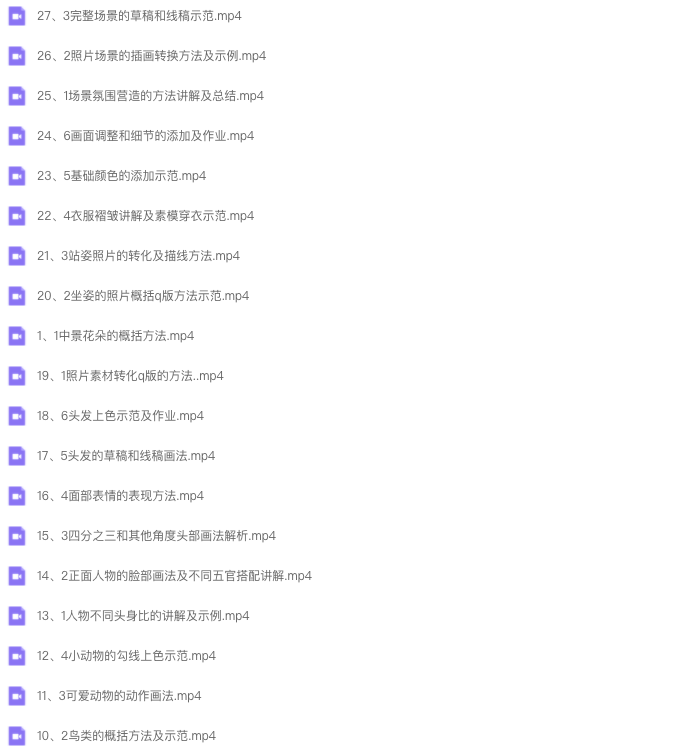The height and width of the screenshot is (751, 678).
Task: Open 20、2坐姿的照片概括q版方法示范.mp4
Action: click(143, 296)
